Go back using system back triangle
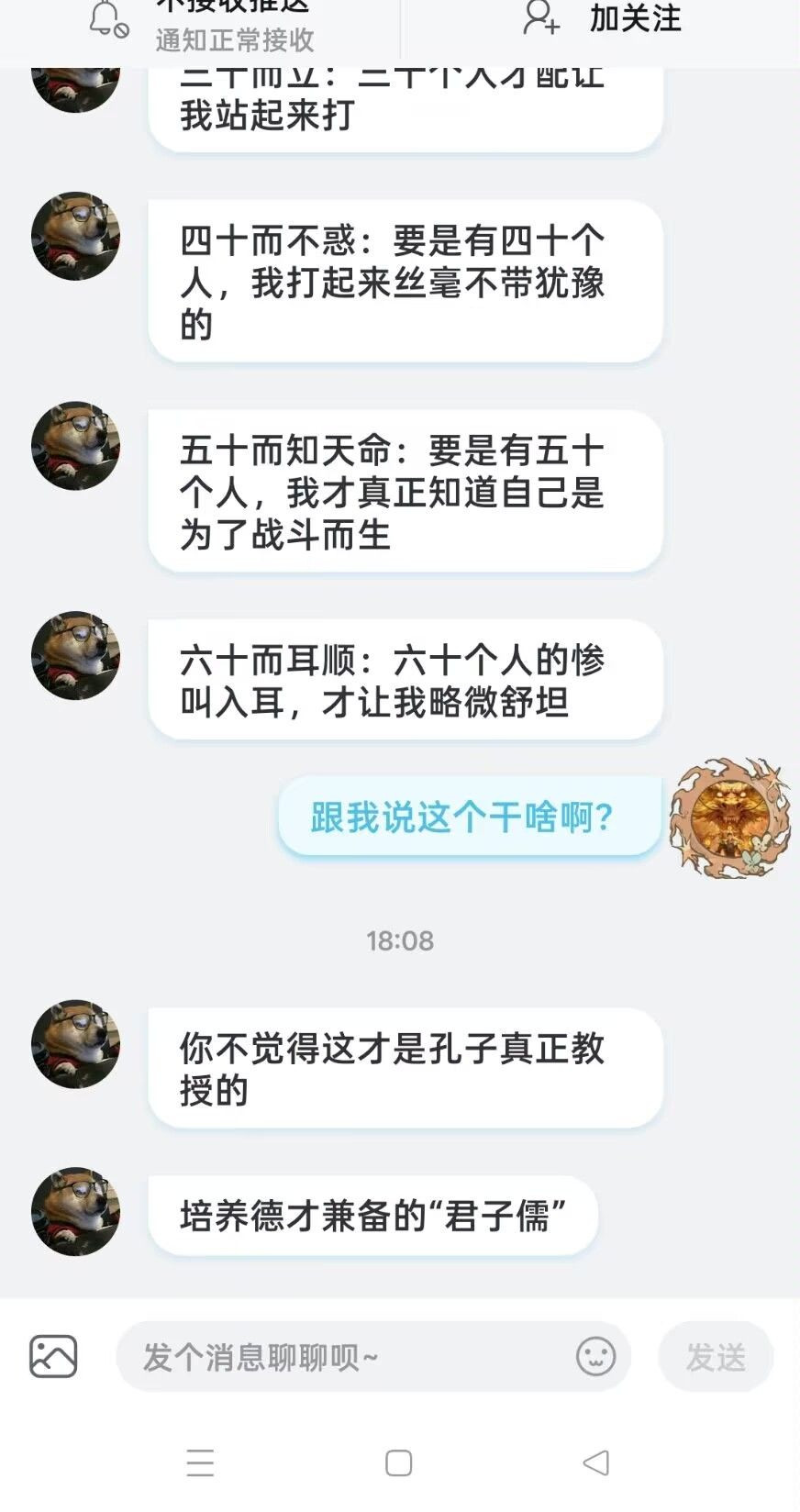The width and height of the screenshot is (800, 1512). [596, 1462]
